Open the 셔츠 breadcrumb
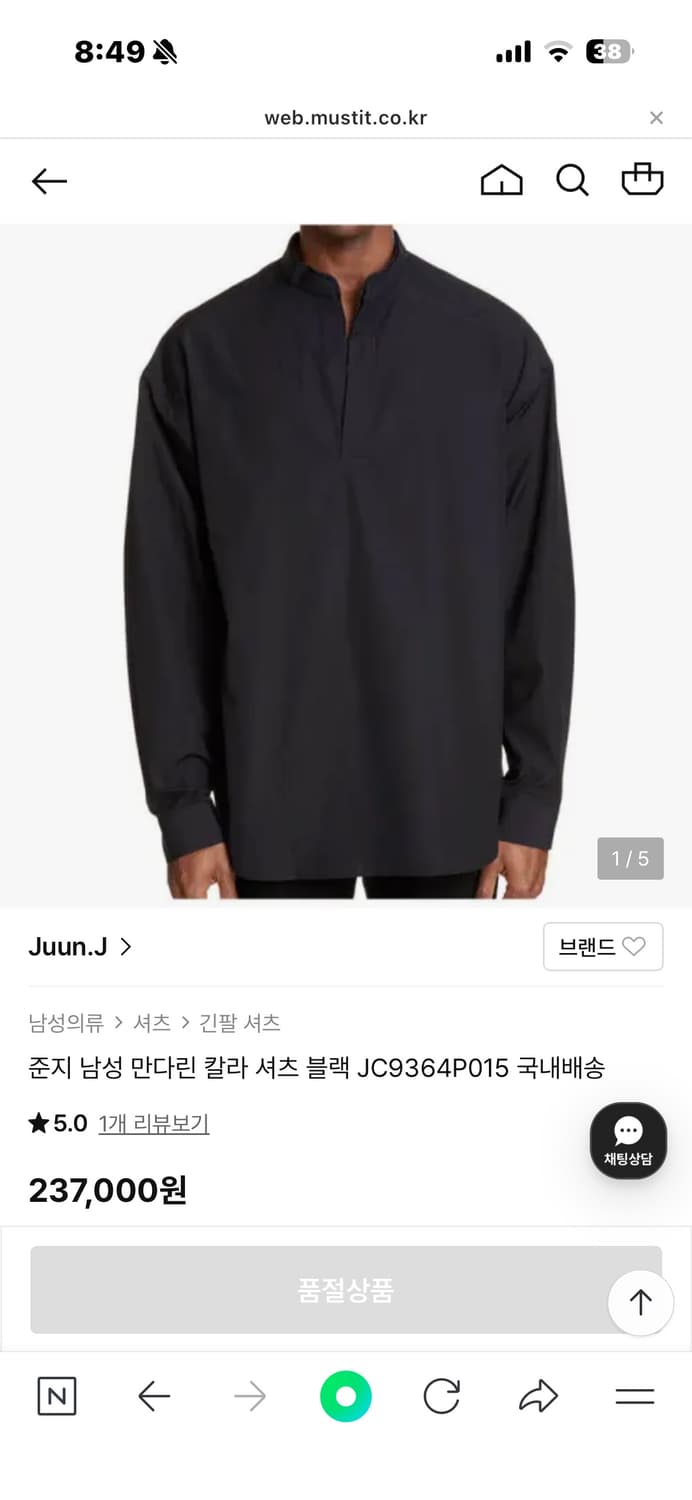Screen dimensions: 692x1500 click(152, 1022)
